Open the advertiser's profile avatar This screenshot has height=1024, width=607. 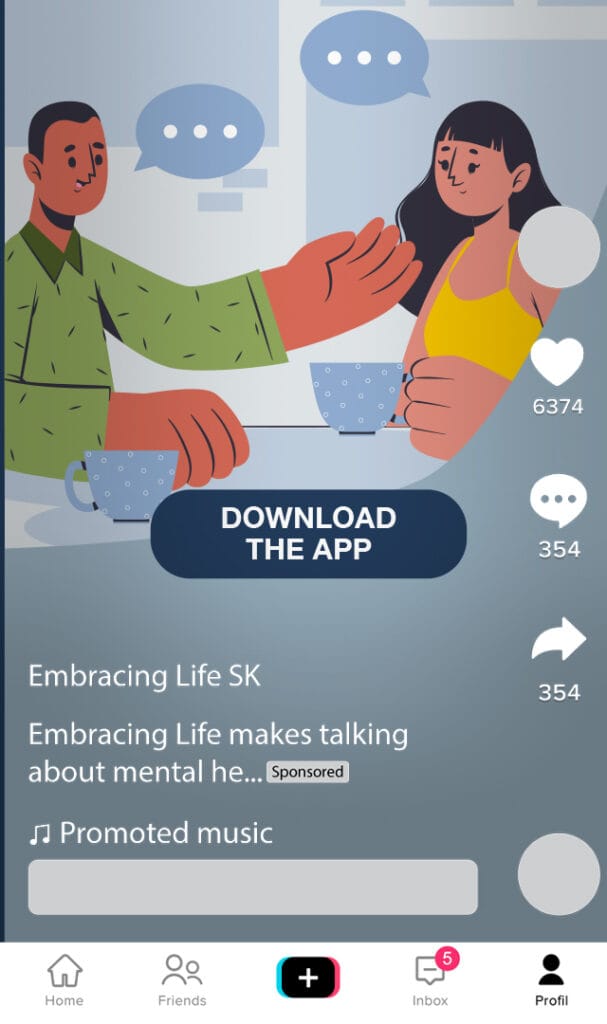[558, 247]
